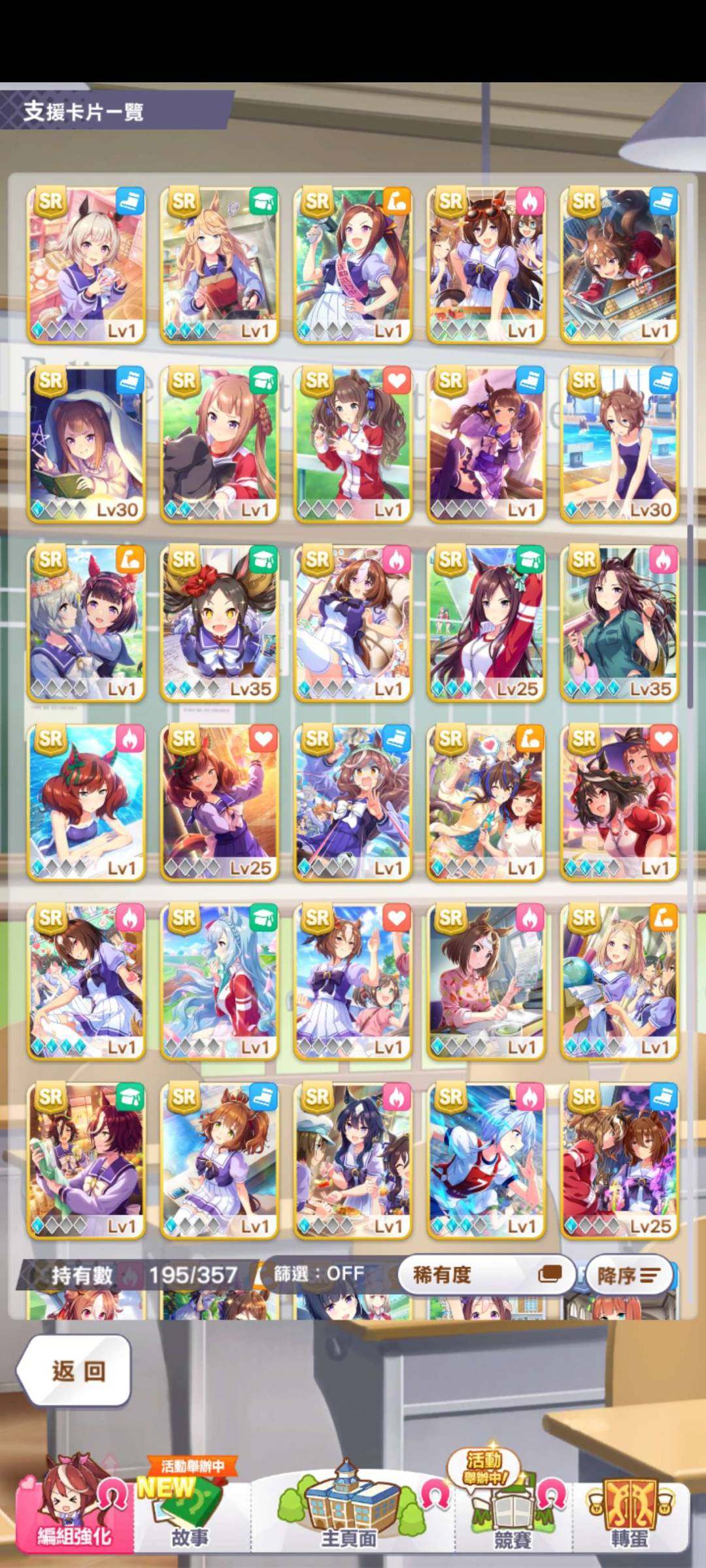Viewport: 706px width, 1568px height.
Task: Open the card with the witch hat girl
Action: point(619,802)
